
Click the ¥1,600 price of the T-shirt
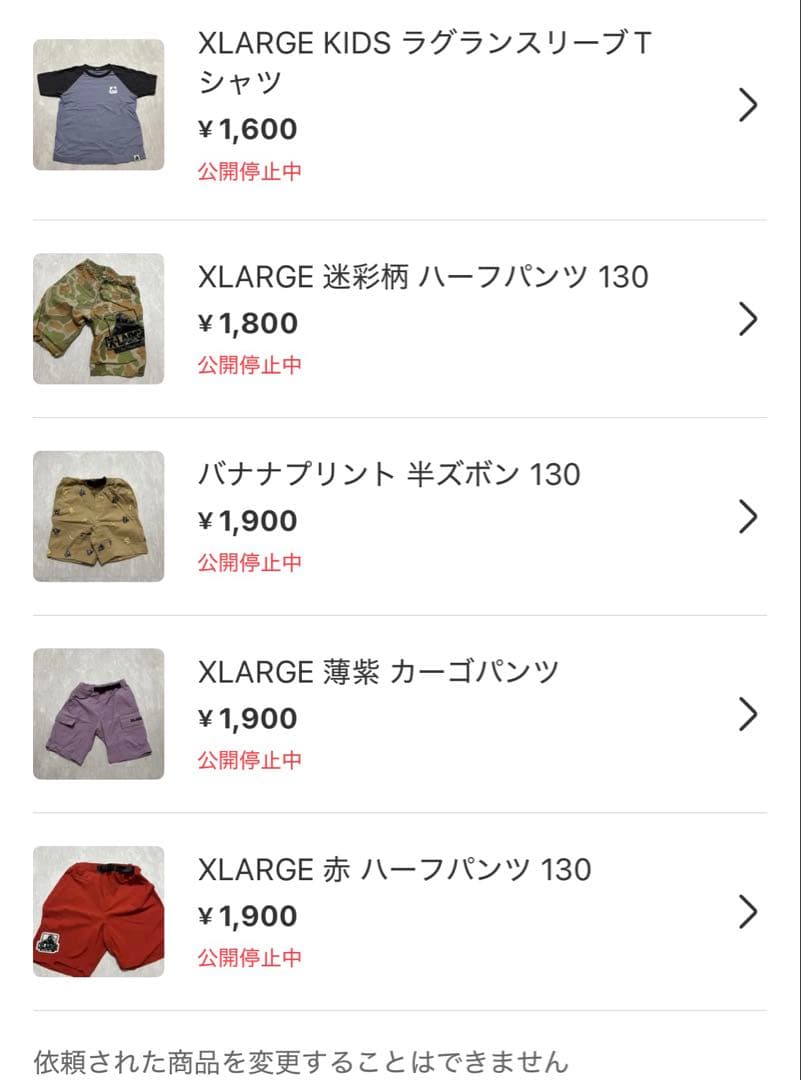[x=245, y=128]
